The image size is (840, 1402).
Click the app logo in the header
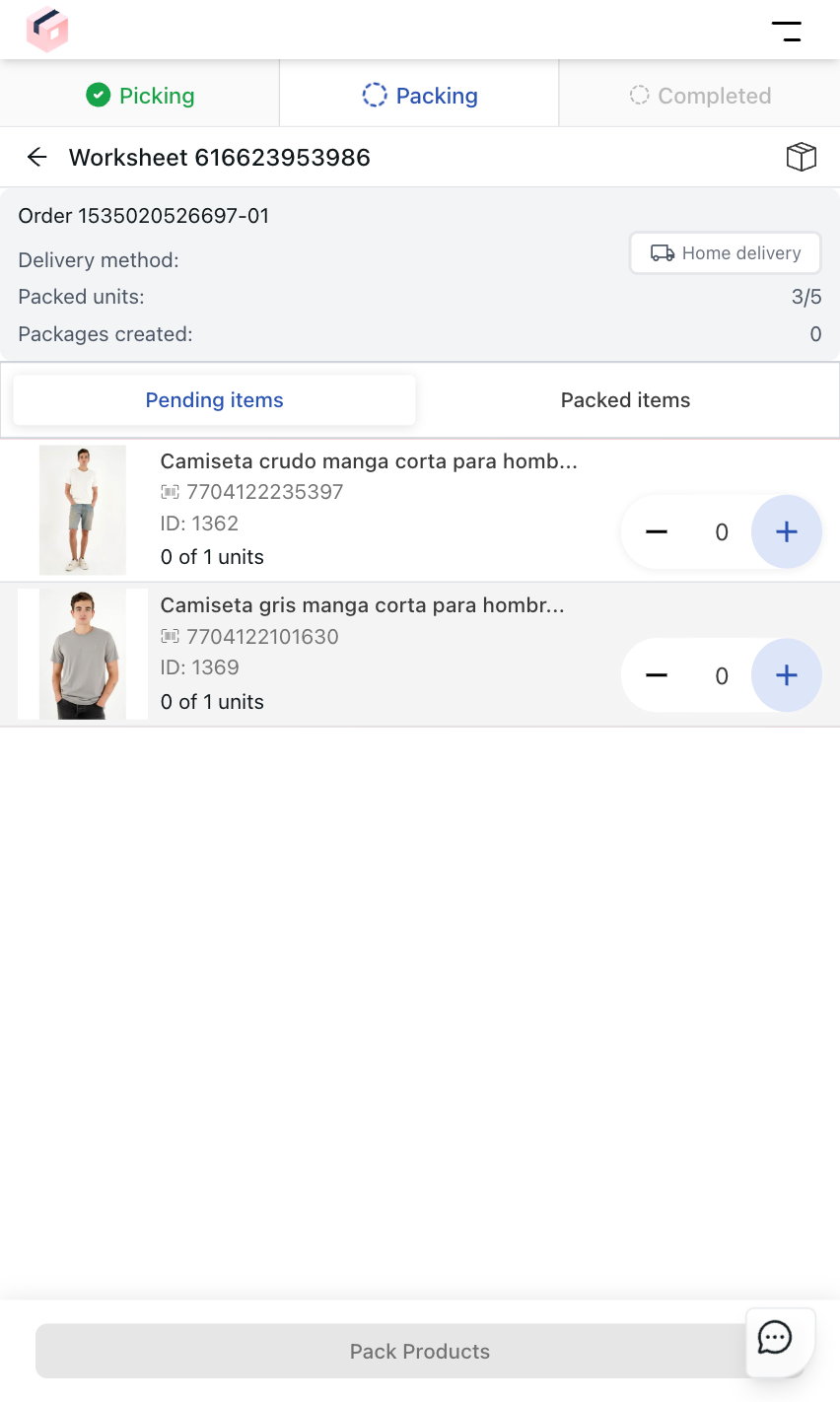click(x=46, y=30)
